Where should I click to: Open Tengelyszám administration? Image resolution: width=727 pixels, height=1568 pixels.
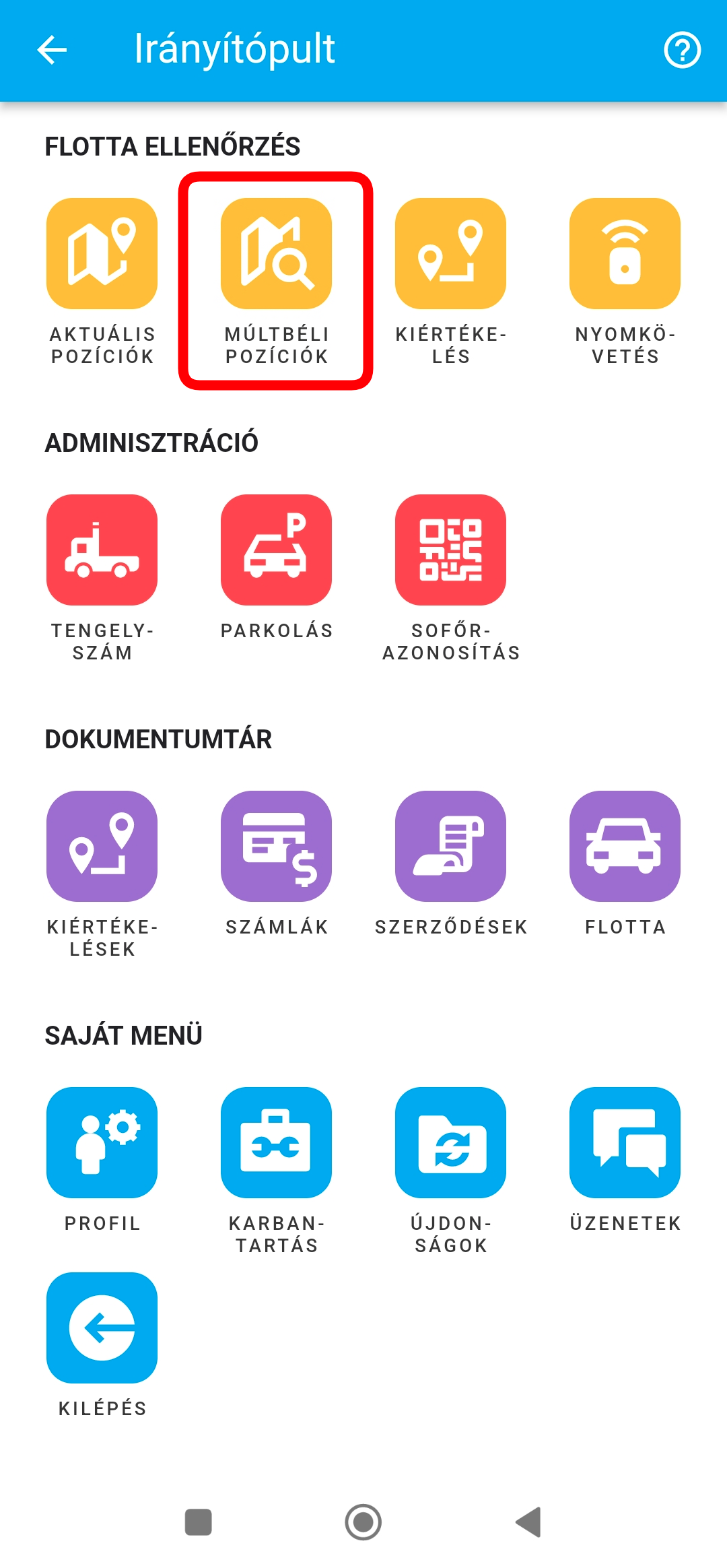[102, 550]
